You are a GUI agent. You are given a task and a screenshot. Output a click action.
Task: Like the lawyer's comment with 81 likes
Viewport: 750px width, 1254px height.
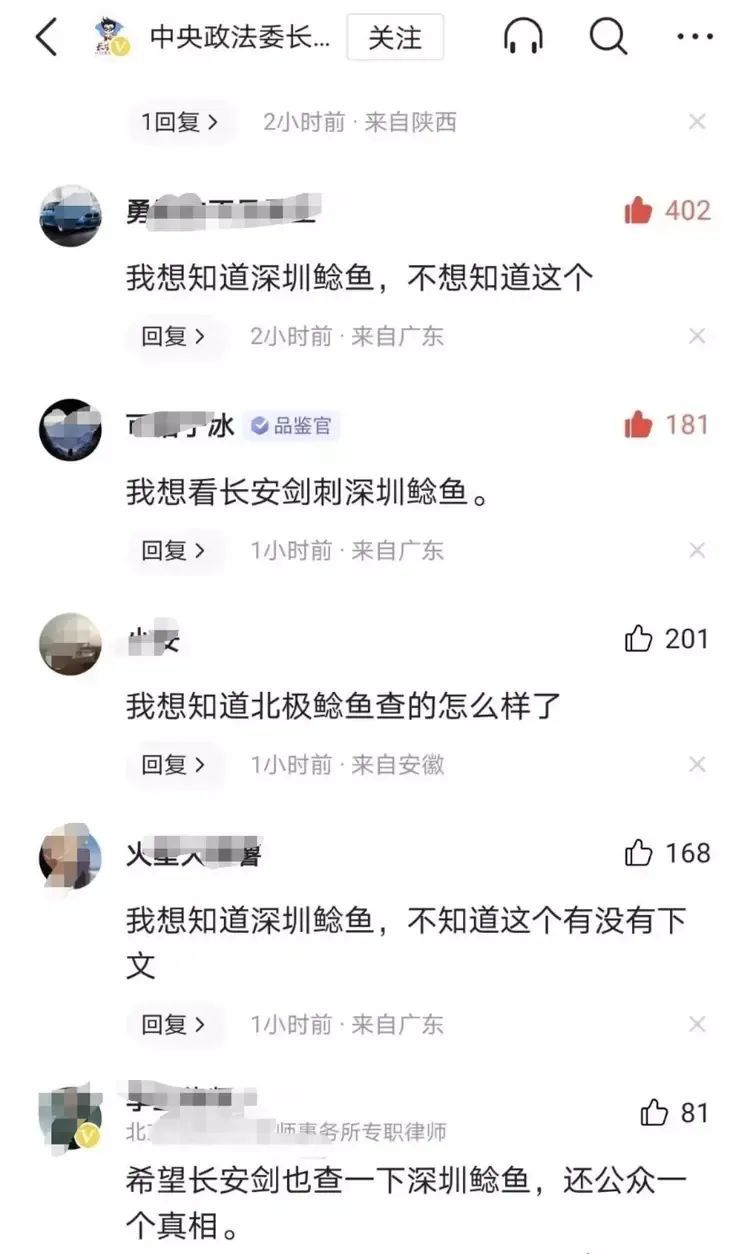click(653, 1112)
